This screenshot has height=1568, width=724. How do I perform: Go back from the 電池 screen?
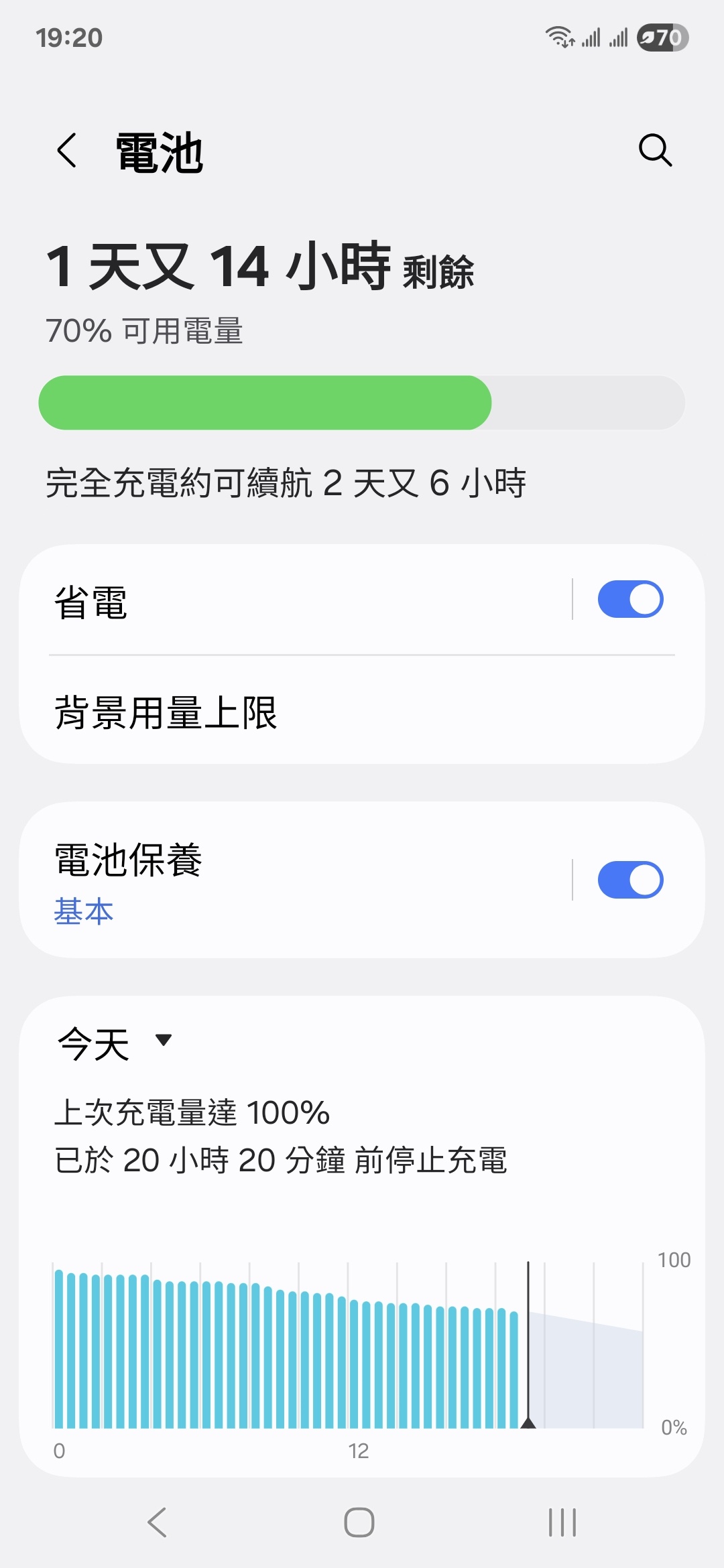tap(67, 150)
